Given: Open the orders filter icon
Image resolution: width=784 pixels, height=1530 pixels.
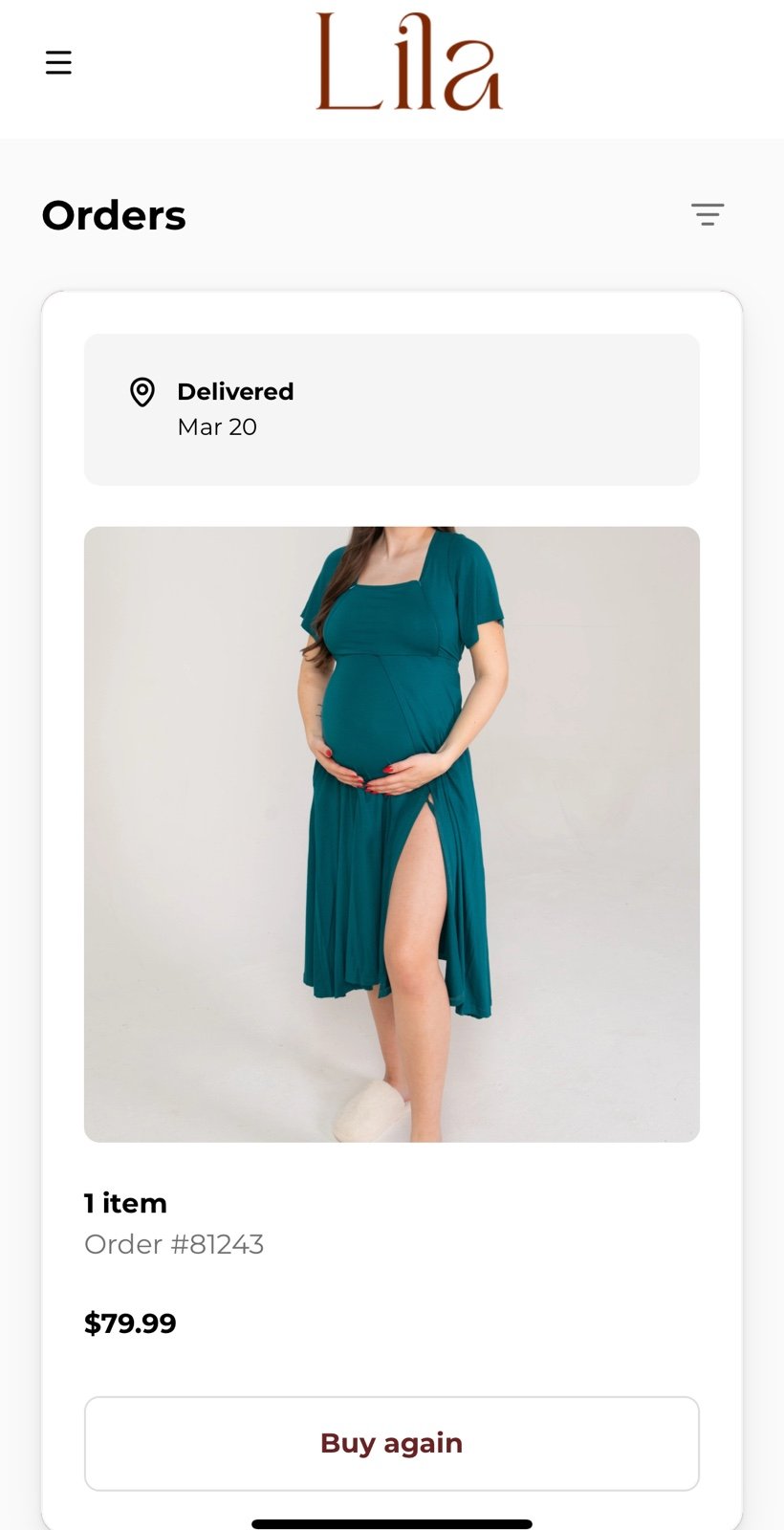Looking at the screenshot, I should (708, 214).
